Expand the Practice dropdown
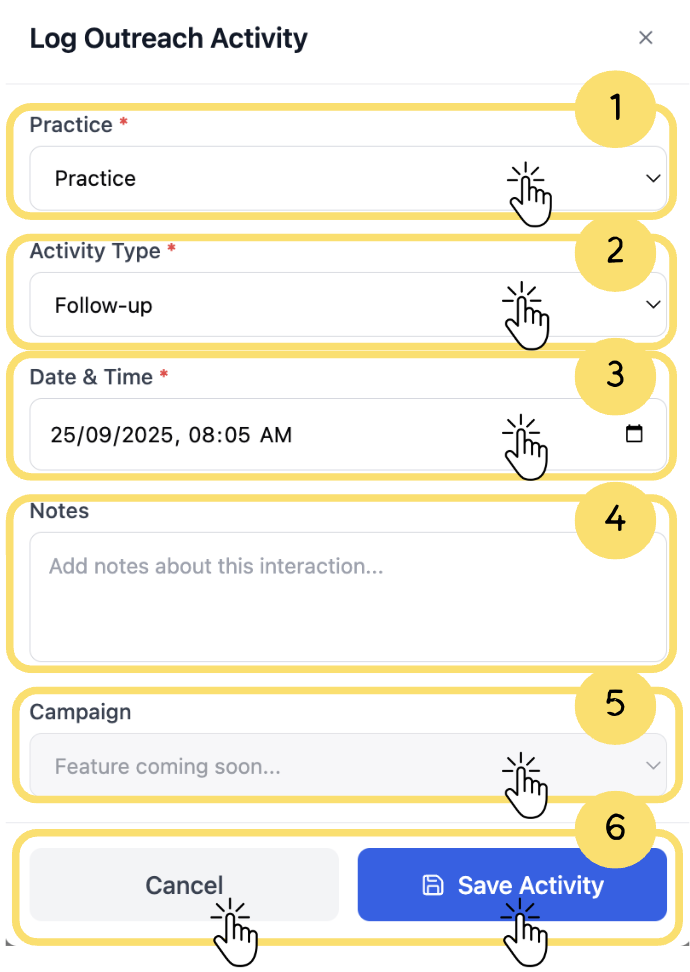 [x=347, y=179]
